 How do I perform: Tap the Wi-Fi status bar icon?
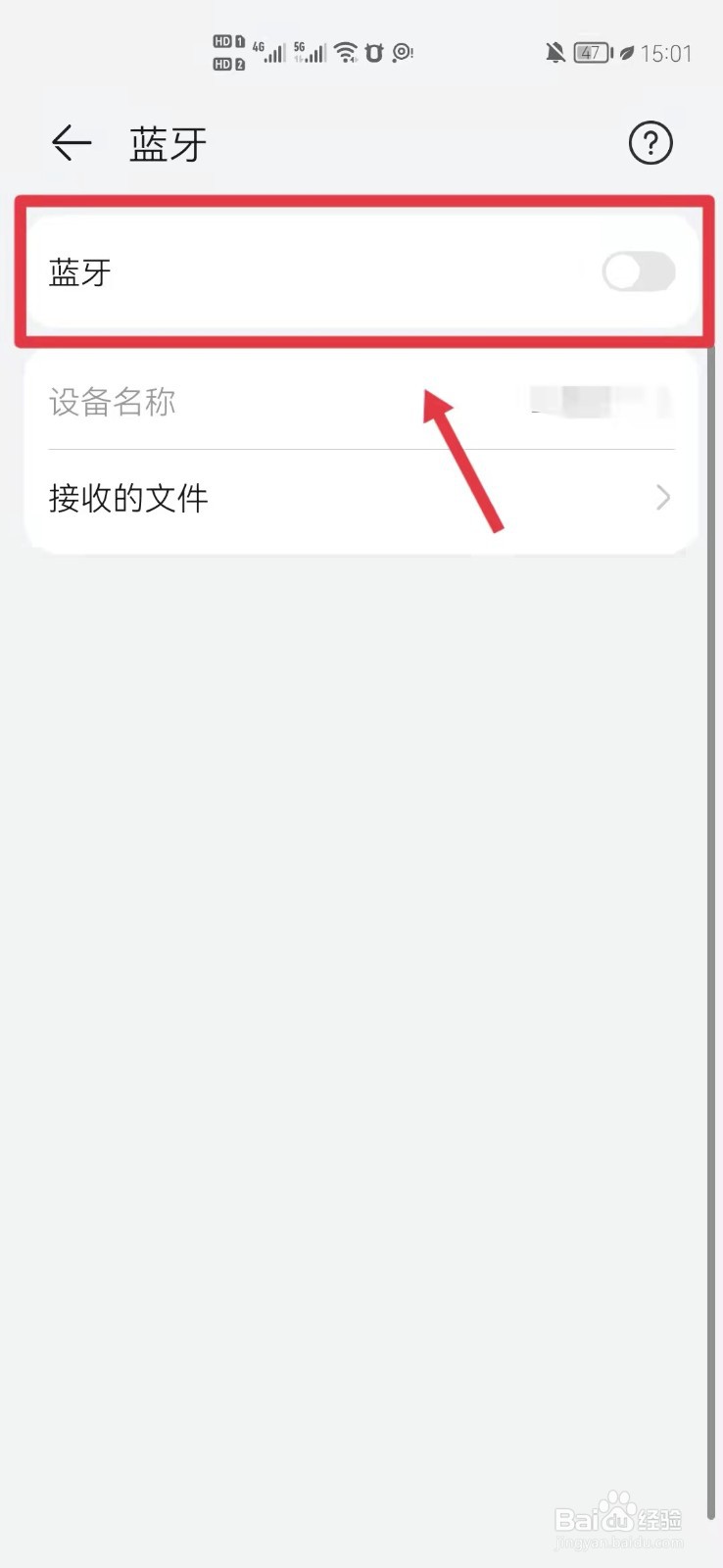point(345,51)
